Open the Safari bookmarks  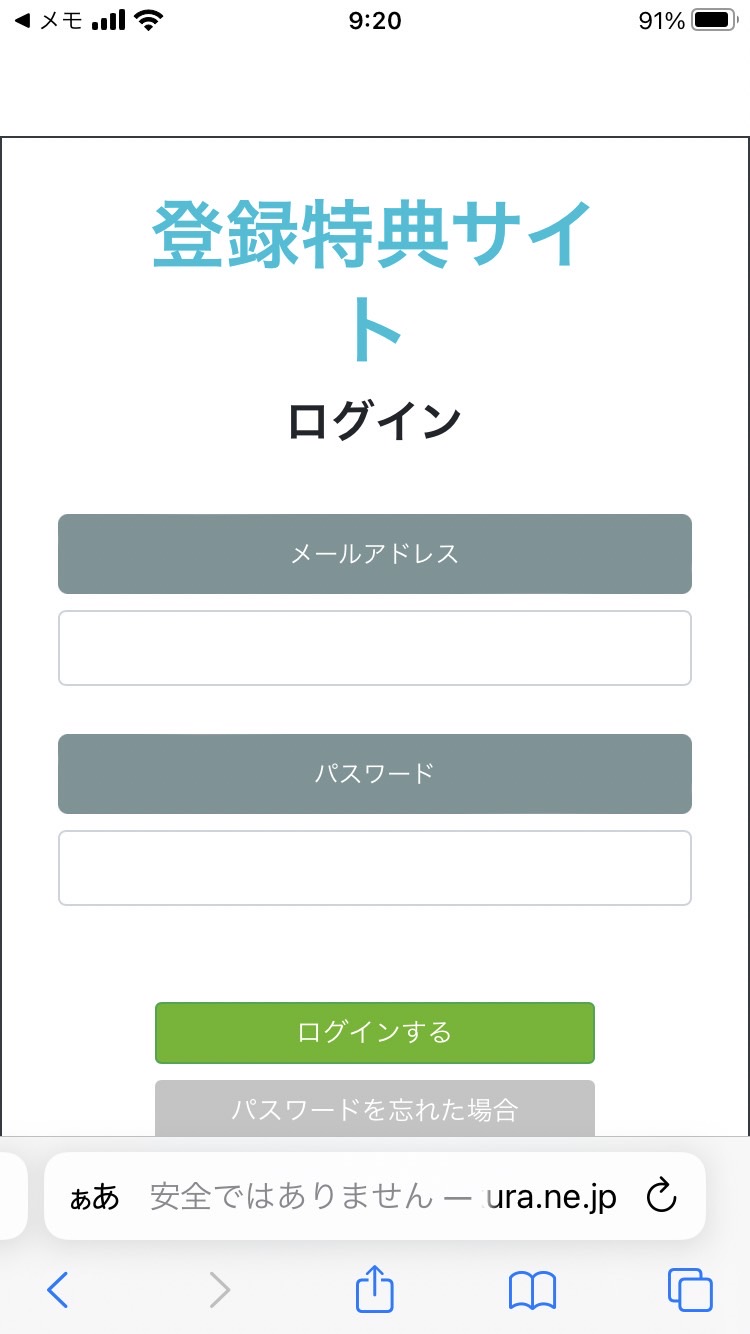532,1291
